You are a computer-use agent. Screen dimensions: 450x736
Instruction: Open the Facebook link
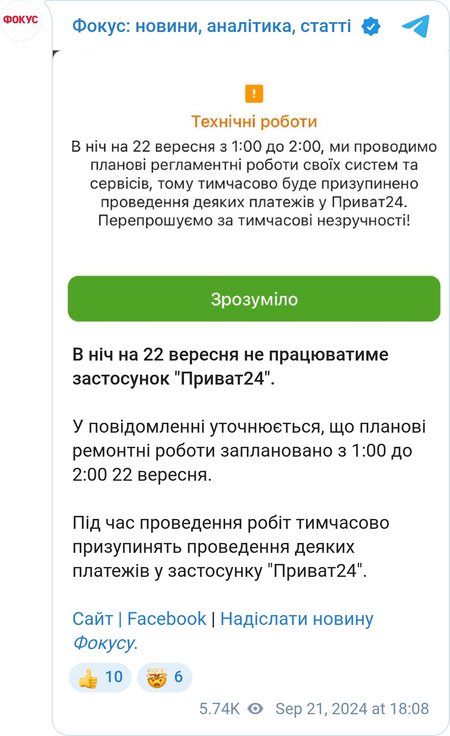tap(167, 619)
